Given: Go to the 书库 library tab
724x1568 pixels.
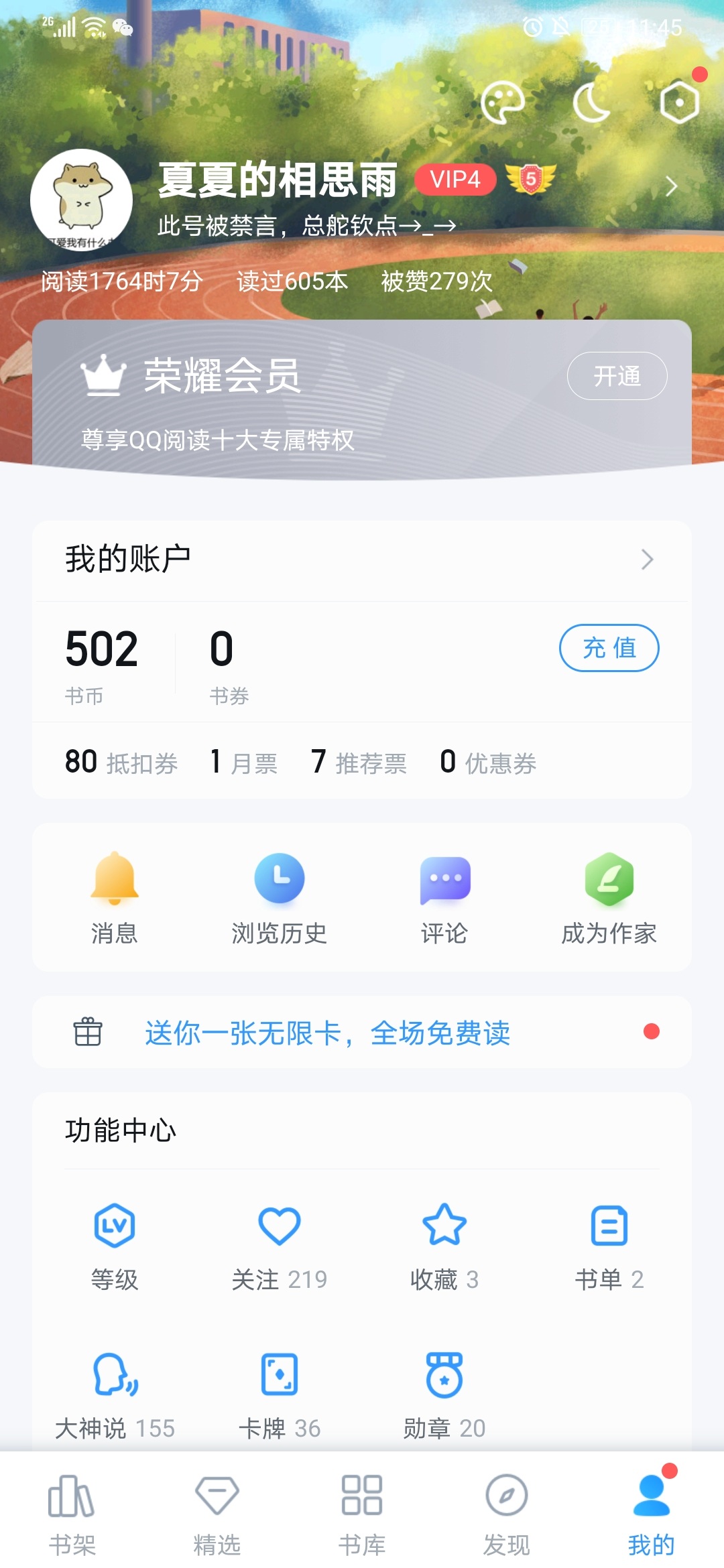Looking at the screenshot, I should [362, 1514].
